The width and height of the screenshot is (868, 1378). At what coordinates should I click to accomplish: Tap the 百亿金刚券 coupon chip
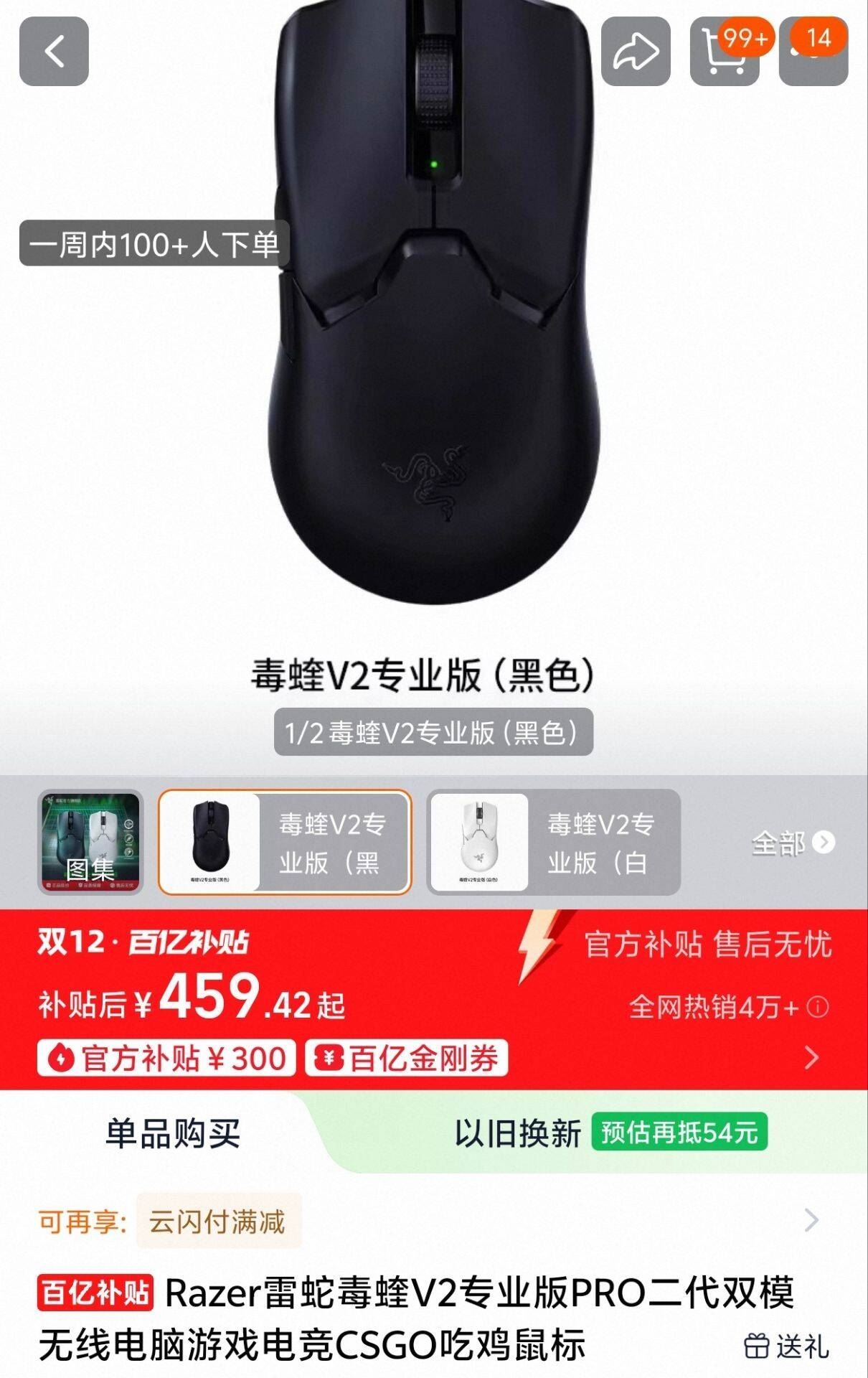coord(407,1058)
